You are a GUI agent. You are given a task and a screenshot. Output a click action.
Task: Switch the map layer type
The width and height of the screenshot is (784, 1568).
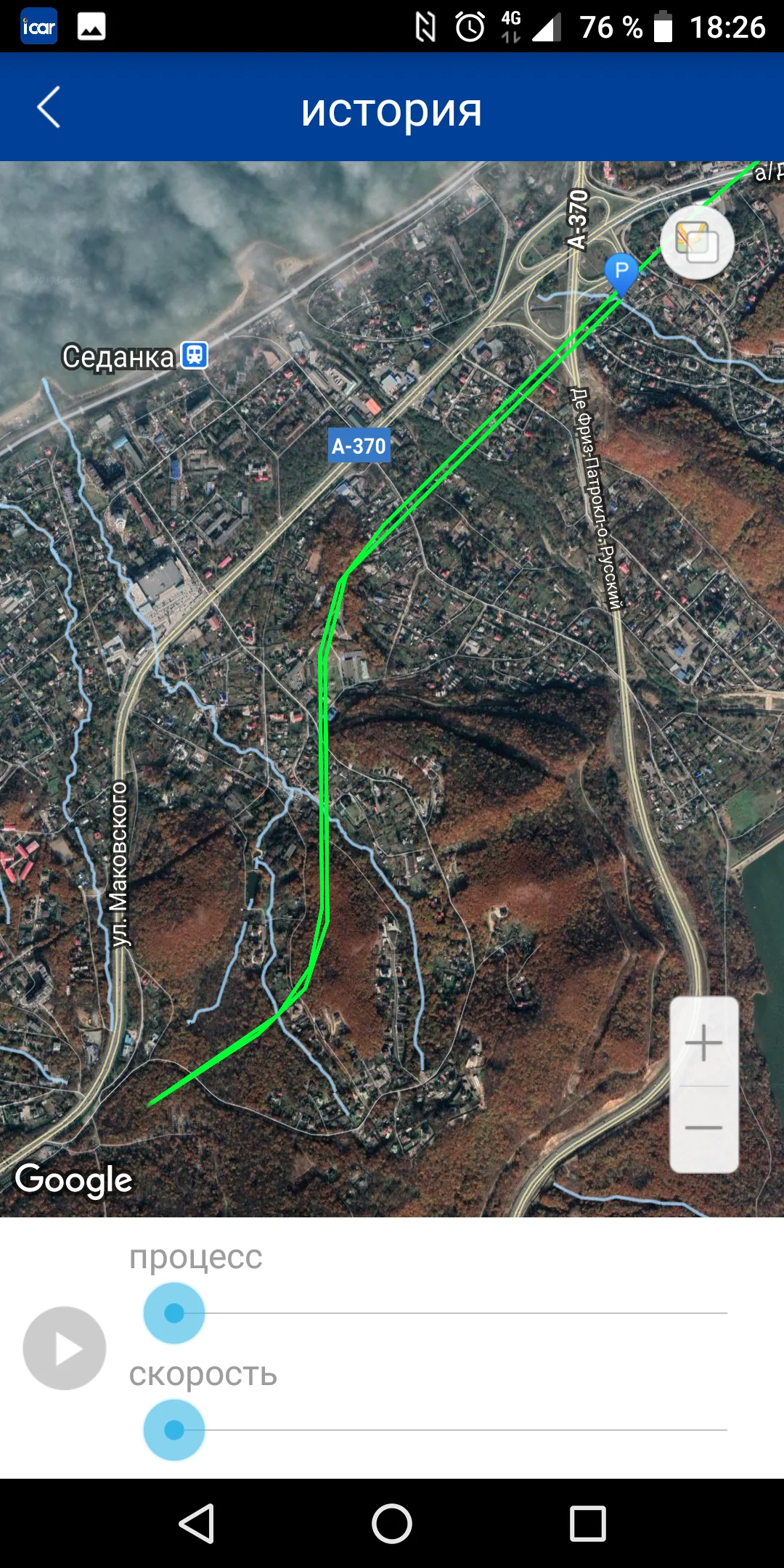[x=697, y=242]
